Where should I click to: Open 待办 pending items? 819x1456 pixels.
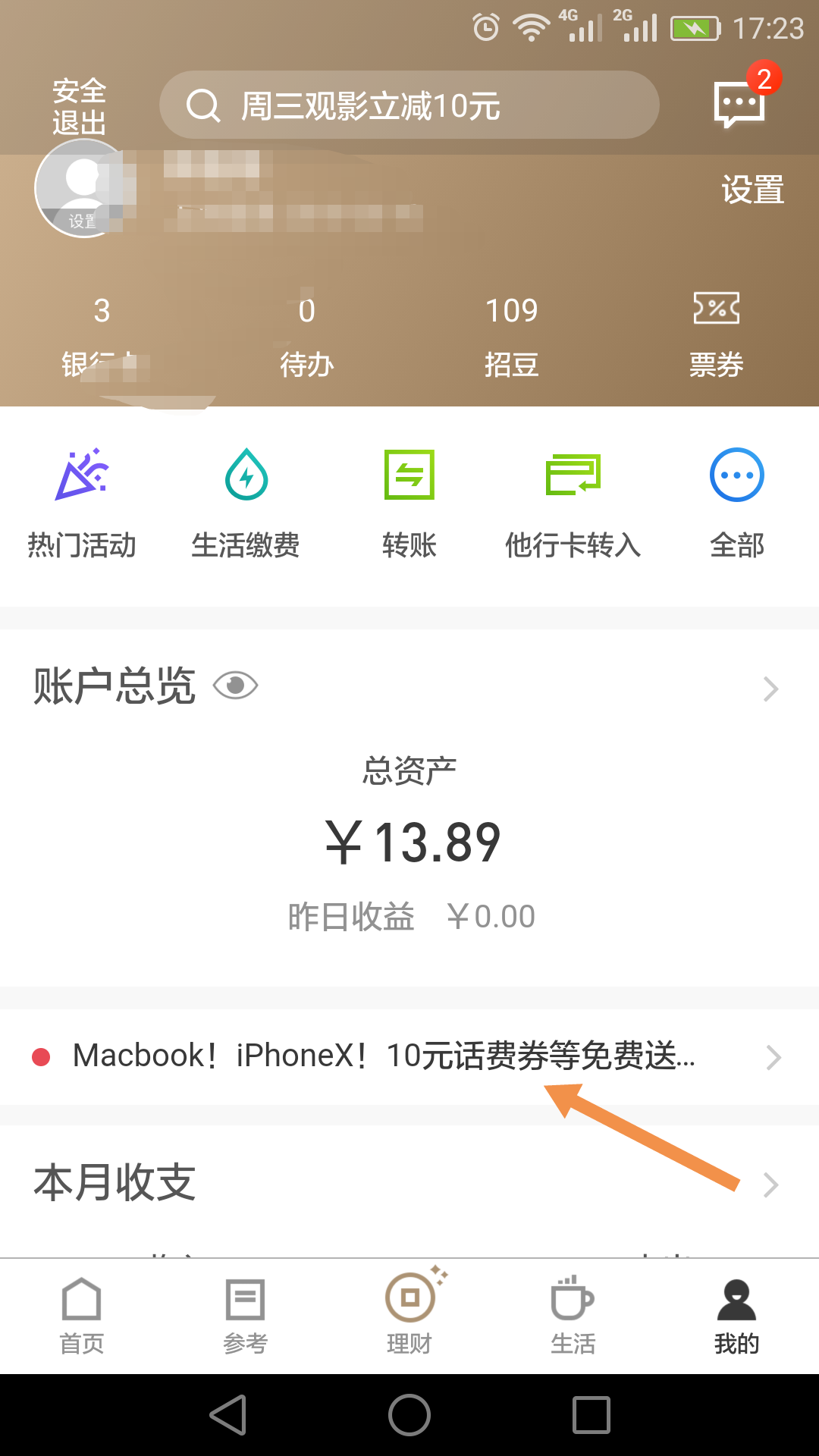(306, 337)
